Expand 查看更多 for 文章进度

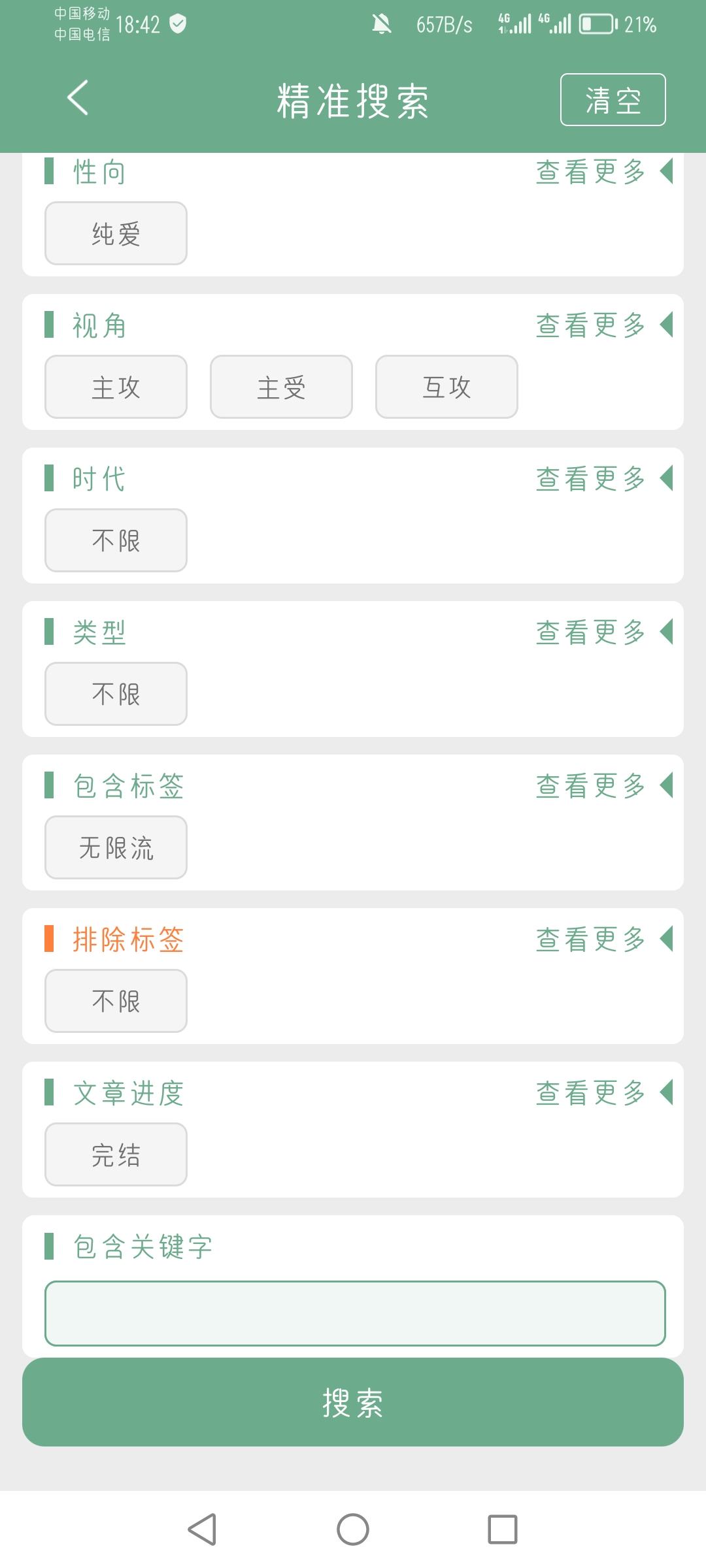click(x=604, y=1092)
